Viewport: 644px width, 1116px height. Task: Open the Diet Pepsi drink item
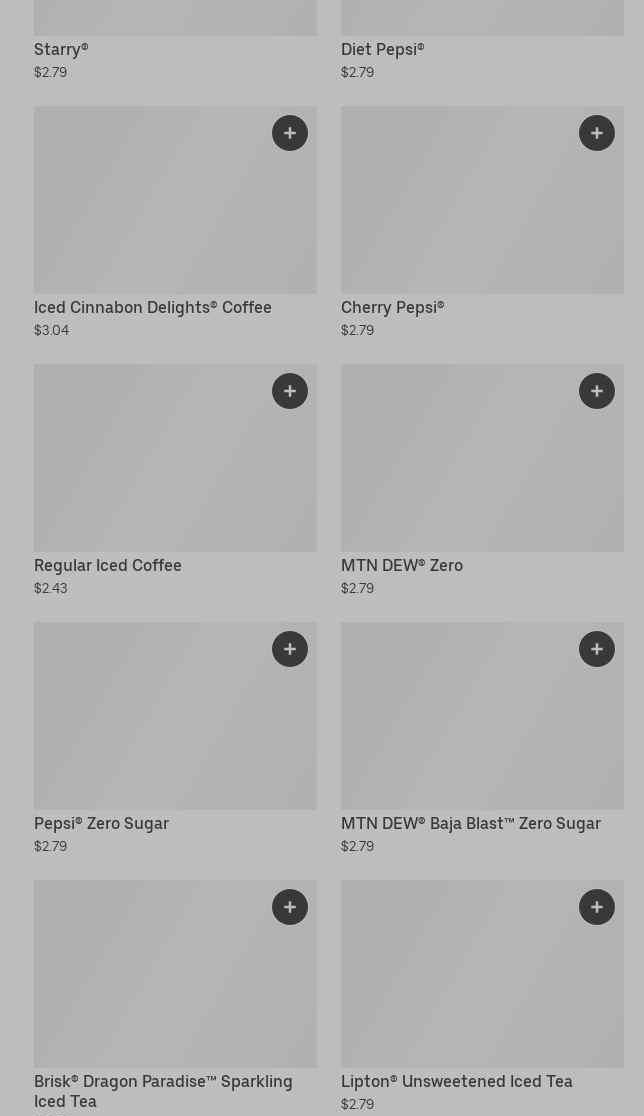click(x=382, y=49)
